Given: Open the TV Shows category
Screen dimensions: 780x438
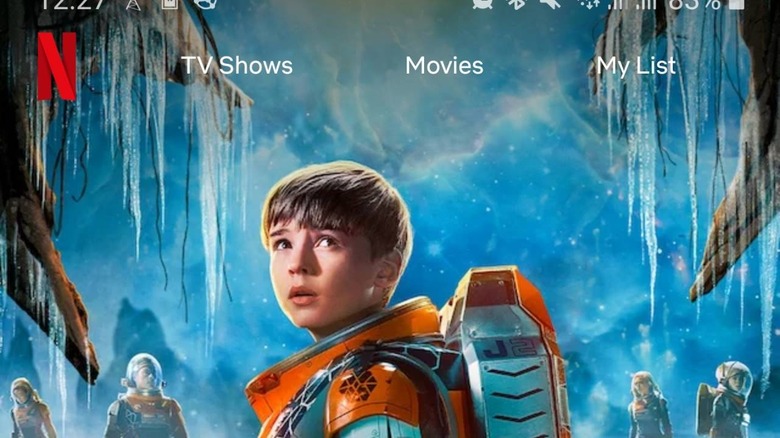Looking at the screenshot, I should (236, 66).
